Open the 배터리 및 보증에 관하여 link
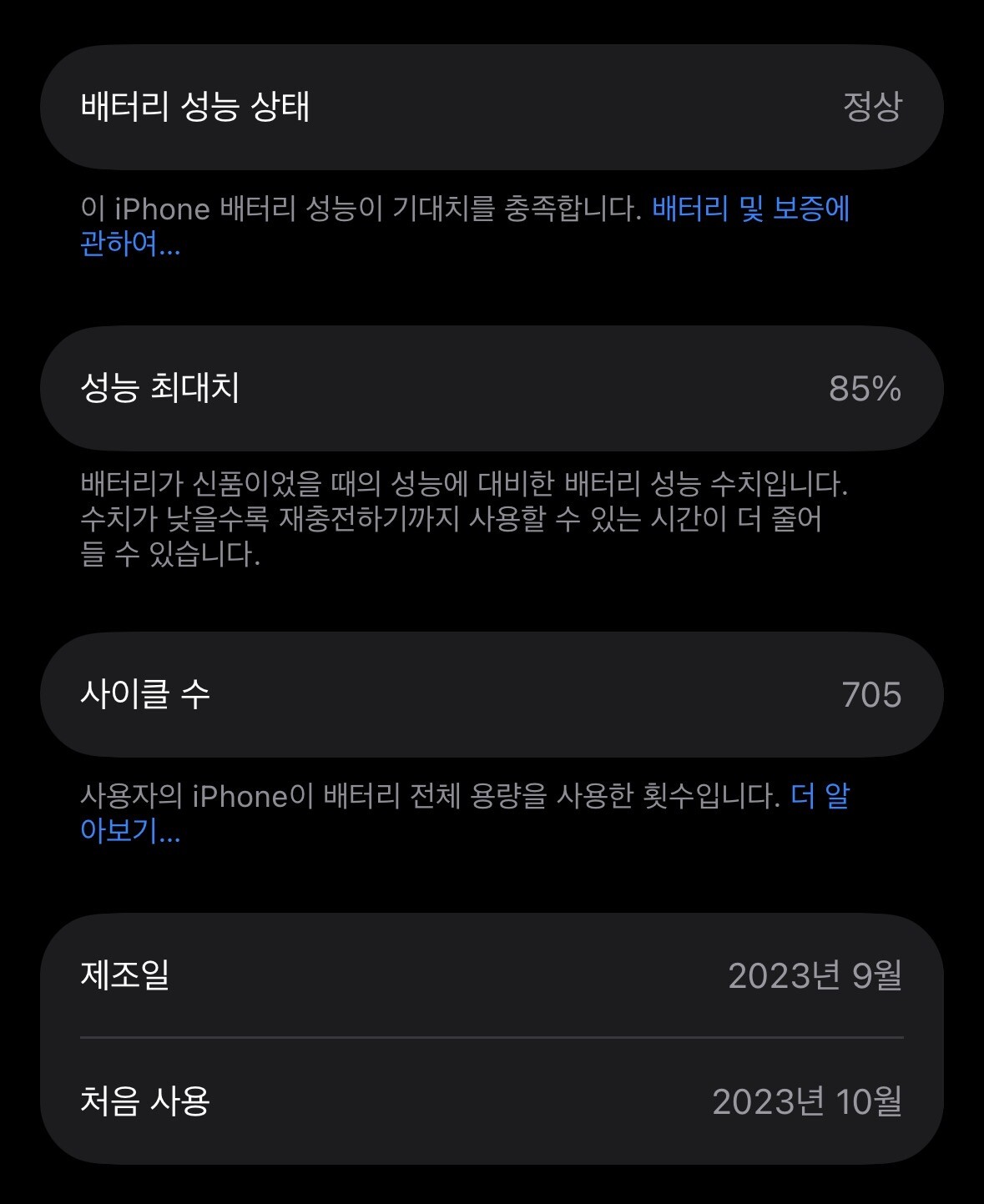 749,209
